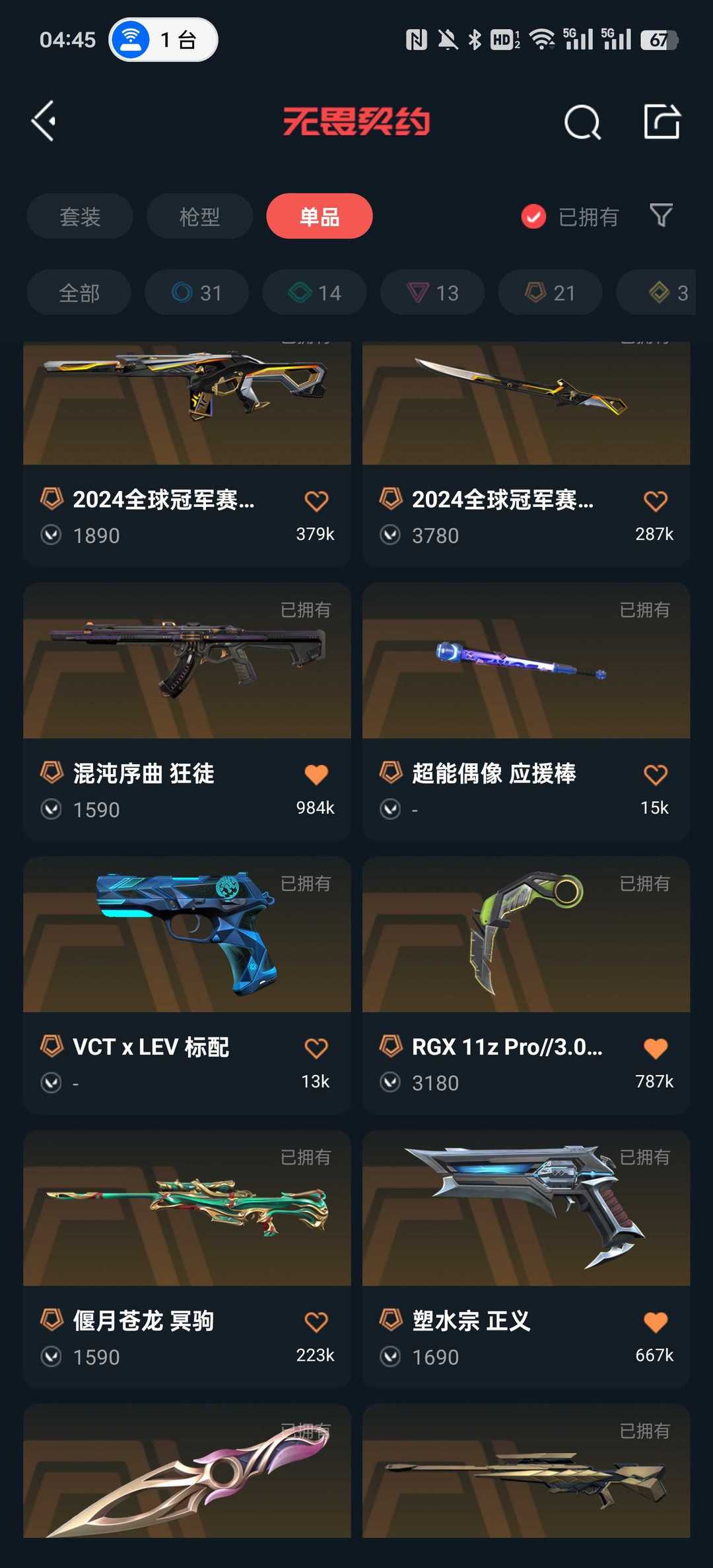Share this page via share icon

click(662, 121)
